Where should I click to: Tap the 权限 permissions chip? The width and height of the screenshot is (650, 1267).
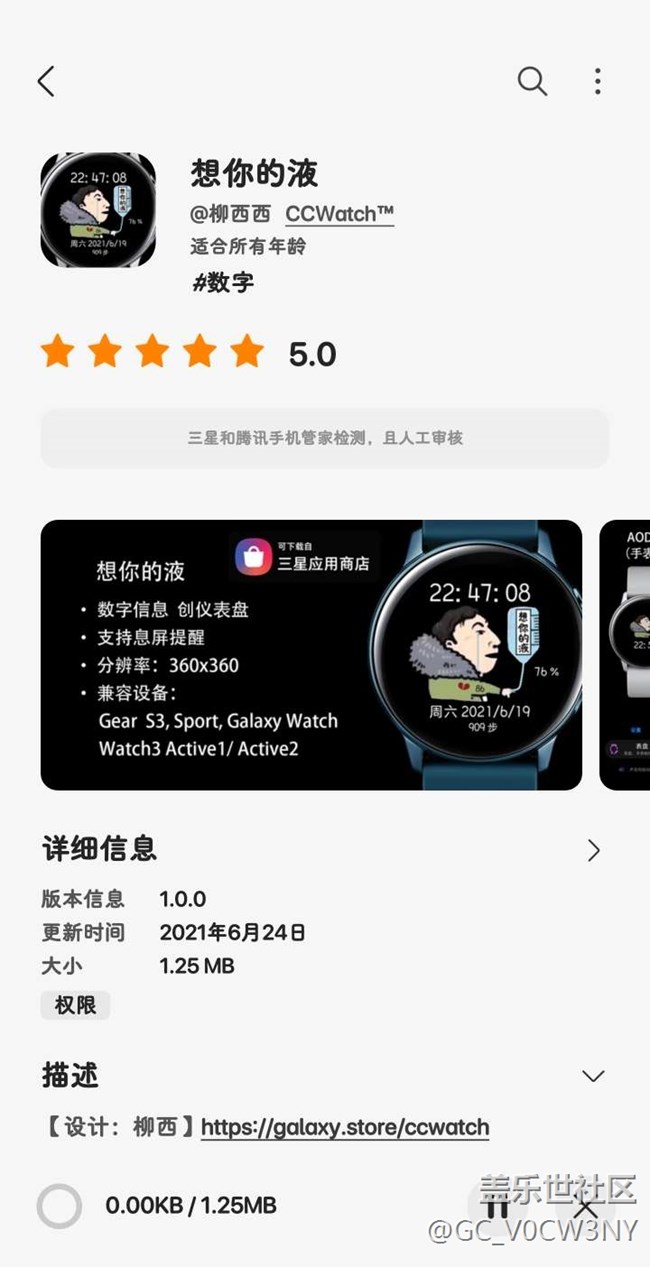coord(75,1005)
